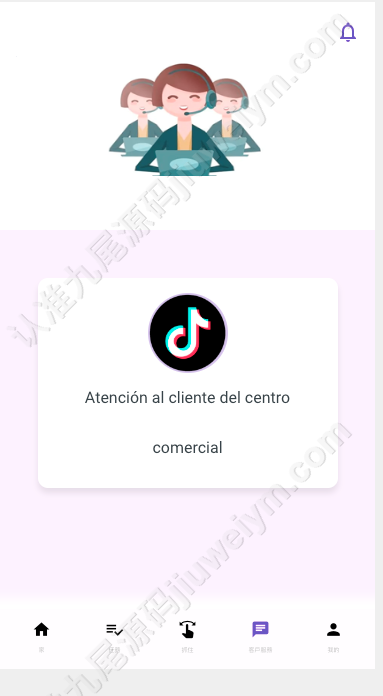Viewport: 383px width, 696px height.
Task: Select the customer service chat tab
Action: point(261,636)
